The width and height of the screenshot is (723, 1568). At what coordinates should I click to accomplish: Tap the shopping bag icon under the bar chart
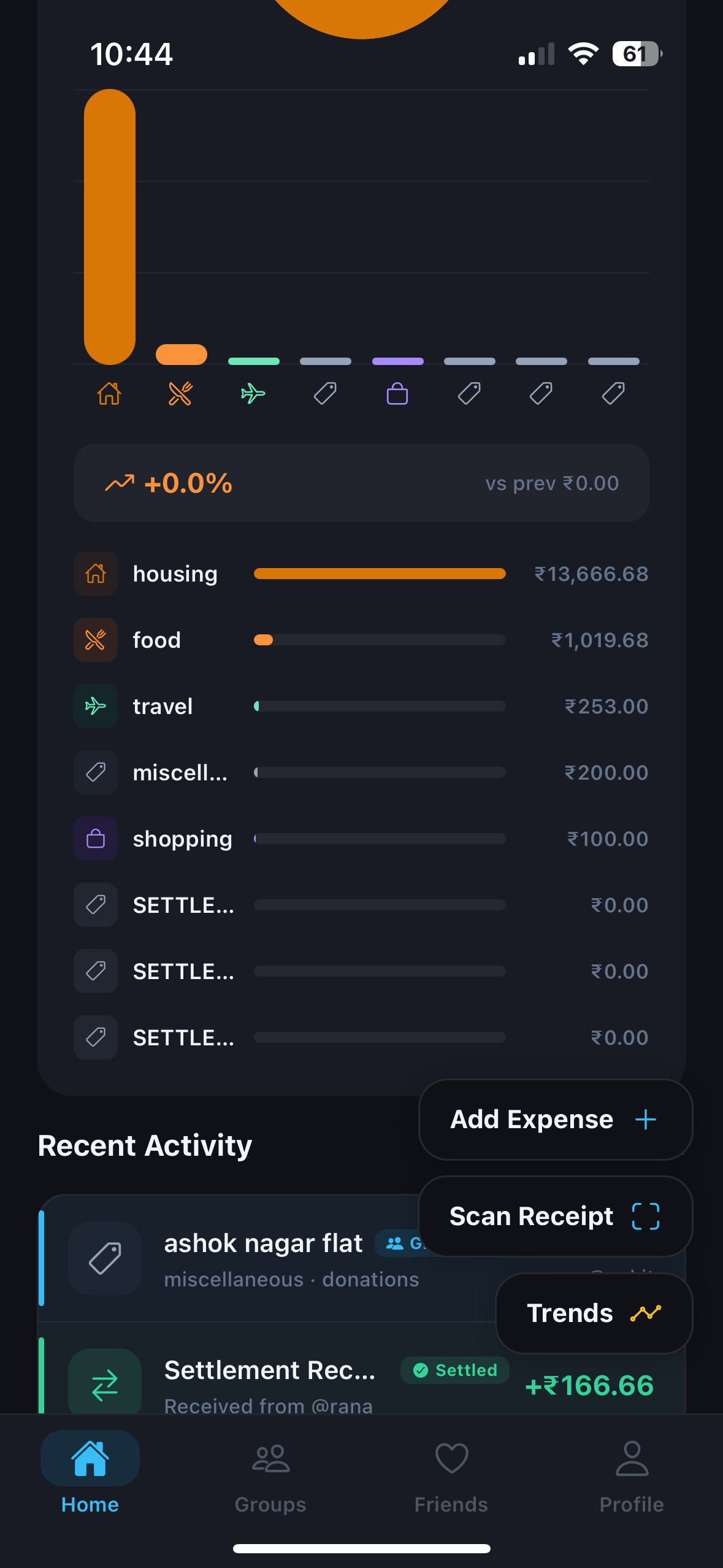397,393
